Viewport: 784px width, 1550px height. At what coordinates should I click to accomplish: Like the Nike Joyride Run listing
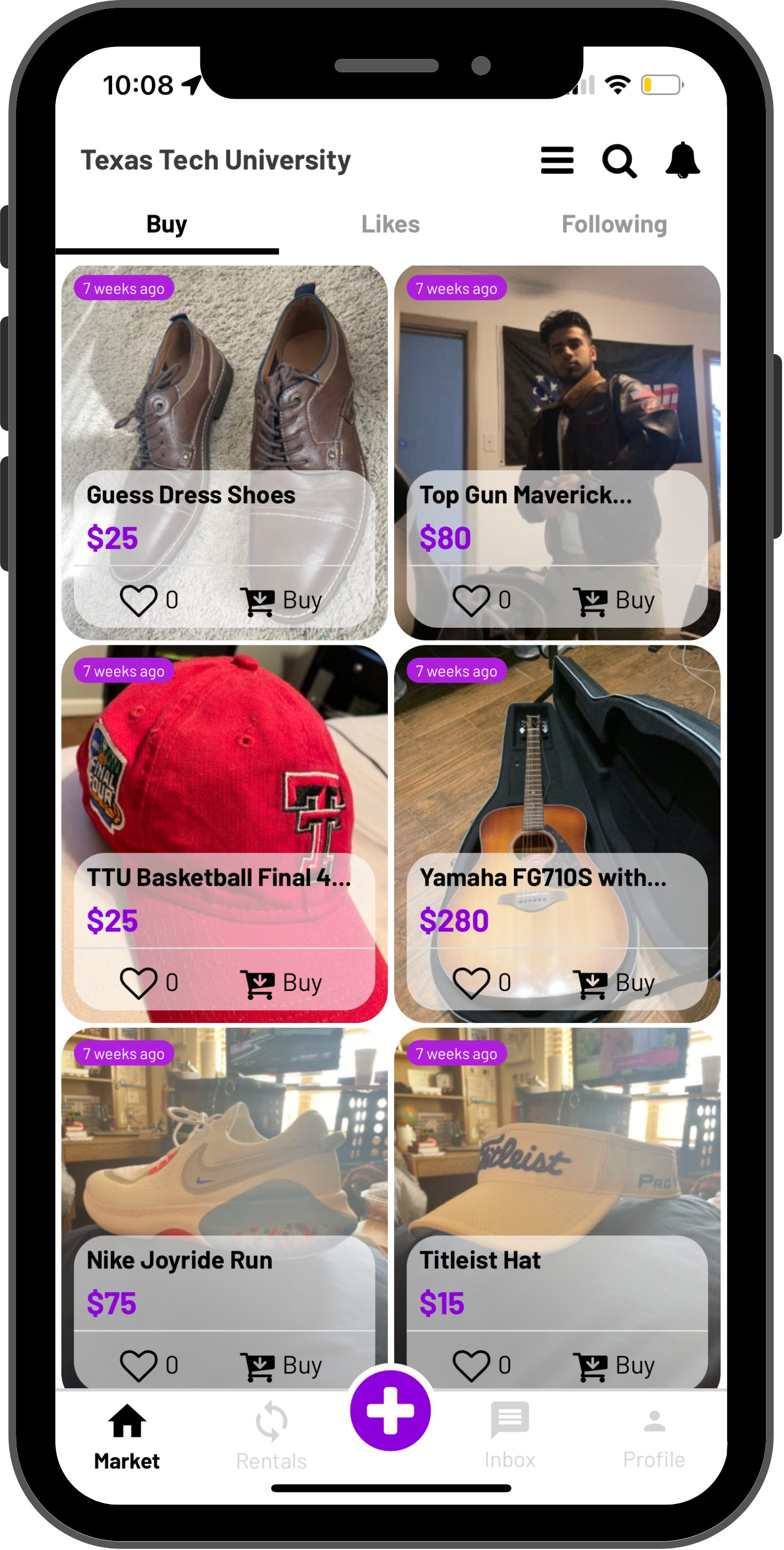(138, 1365)
